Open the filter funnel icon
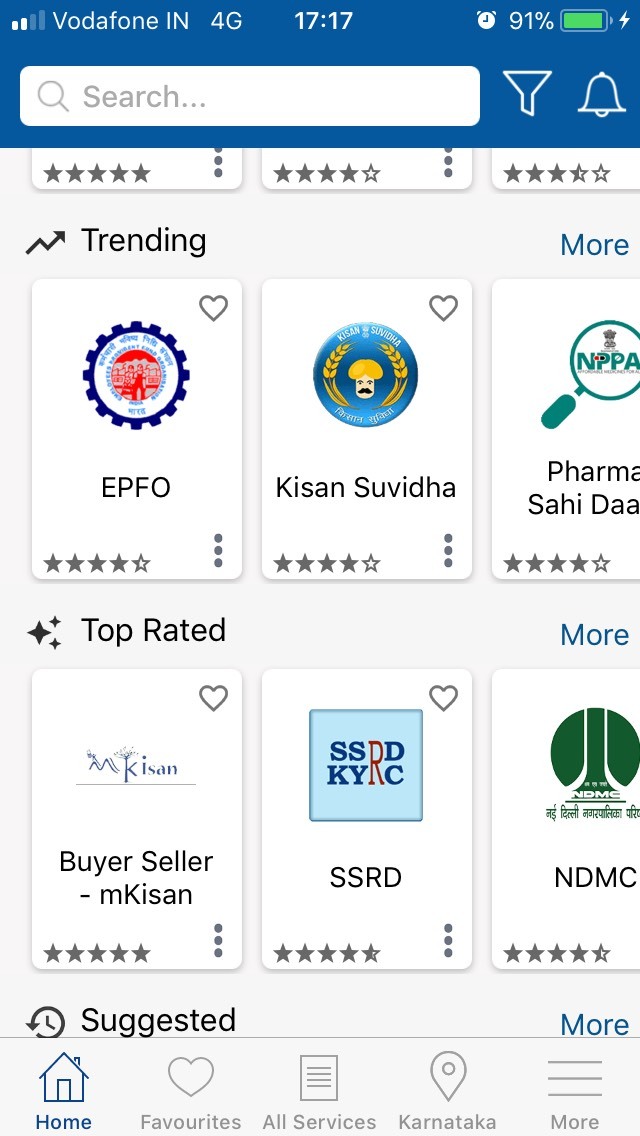The width and height of the screenshot is (640, 1136). (527, 95)
